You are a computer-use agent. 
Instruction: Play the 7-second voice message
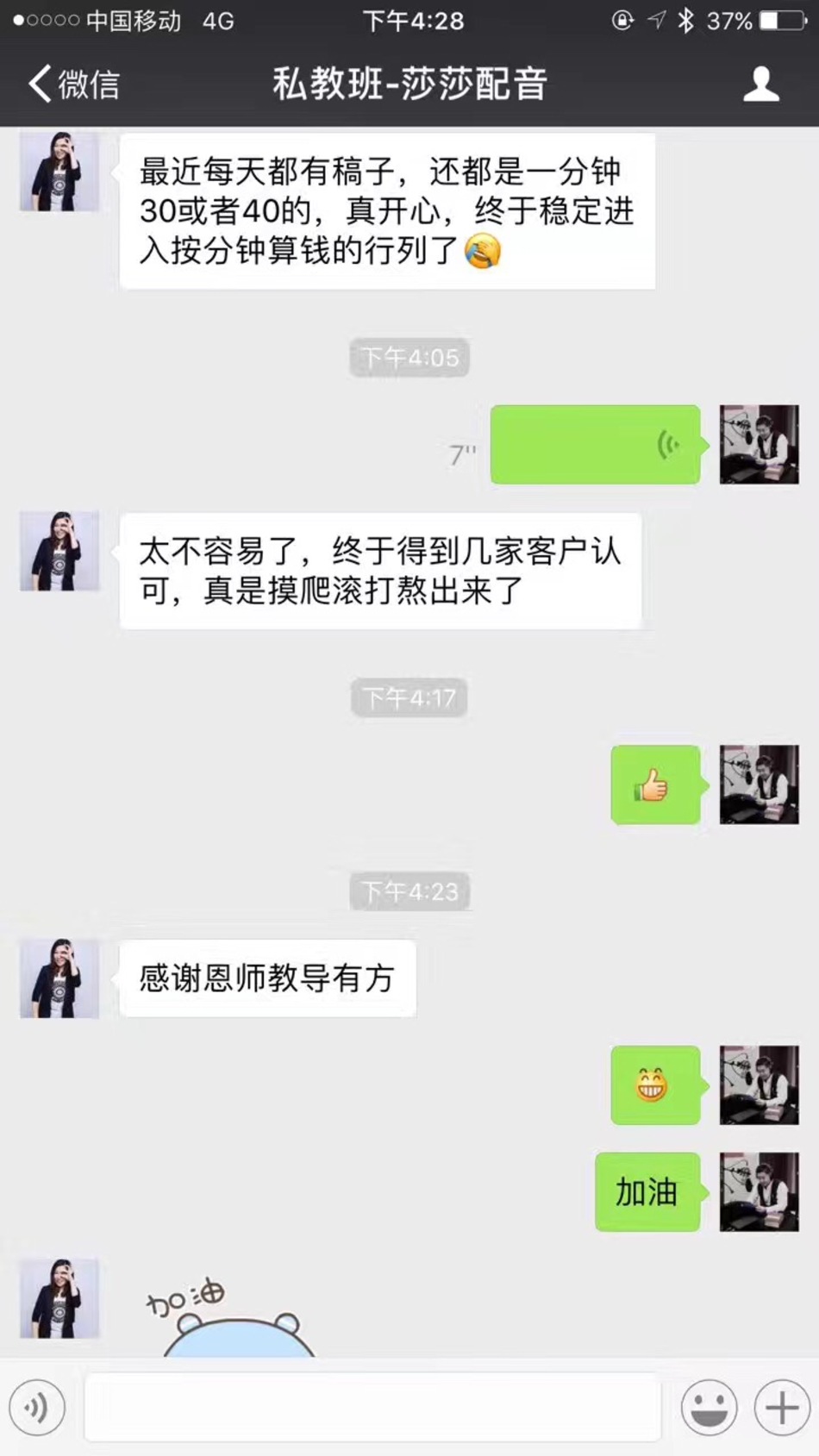tap(595, 445)
